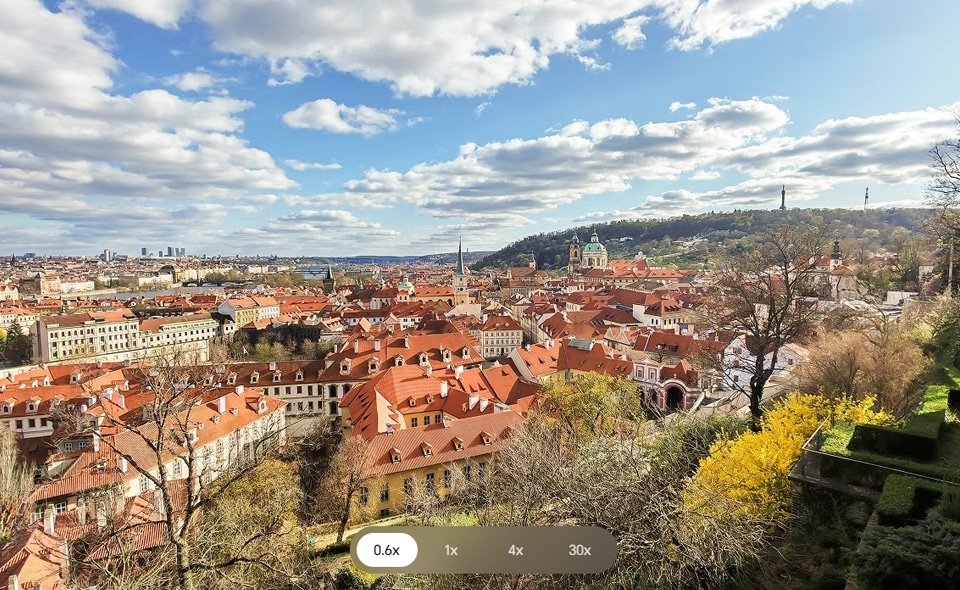Switch to 1x zoom

[x=451, y=550]
